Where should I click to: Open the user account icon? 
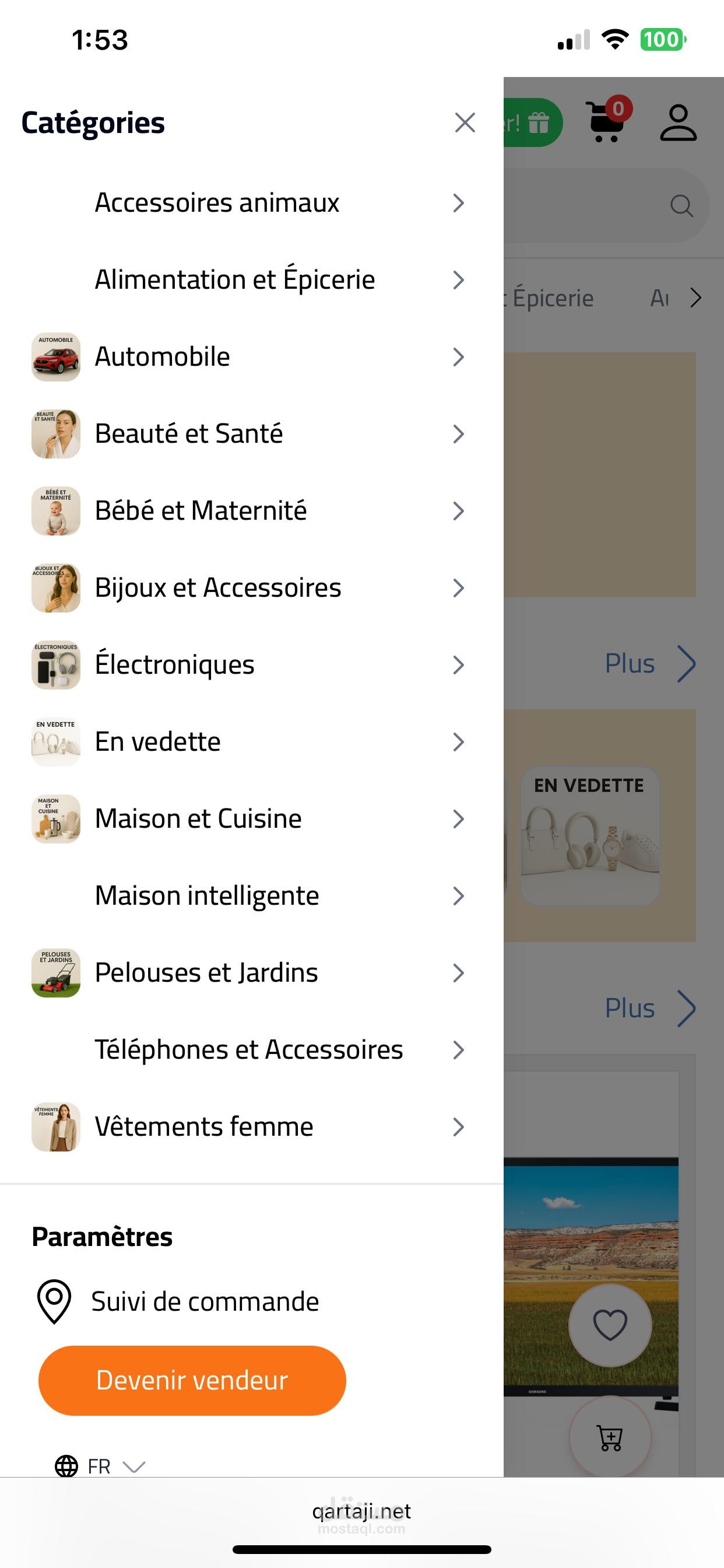click(x=679, y=123)
